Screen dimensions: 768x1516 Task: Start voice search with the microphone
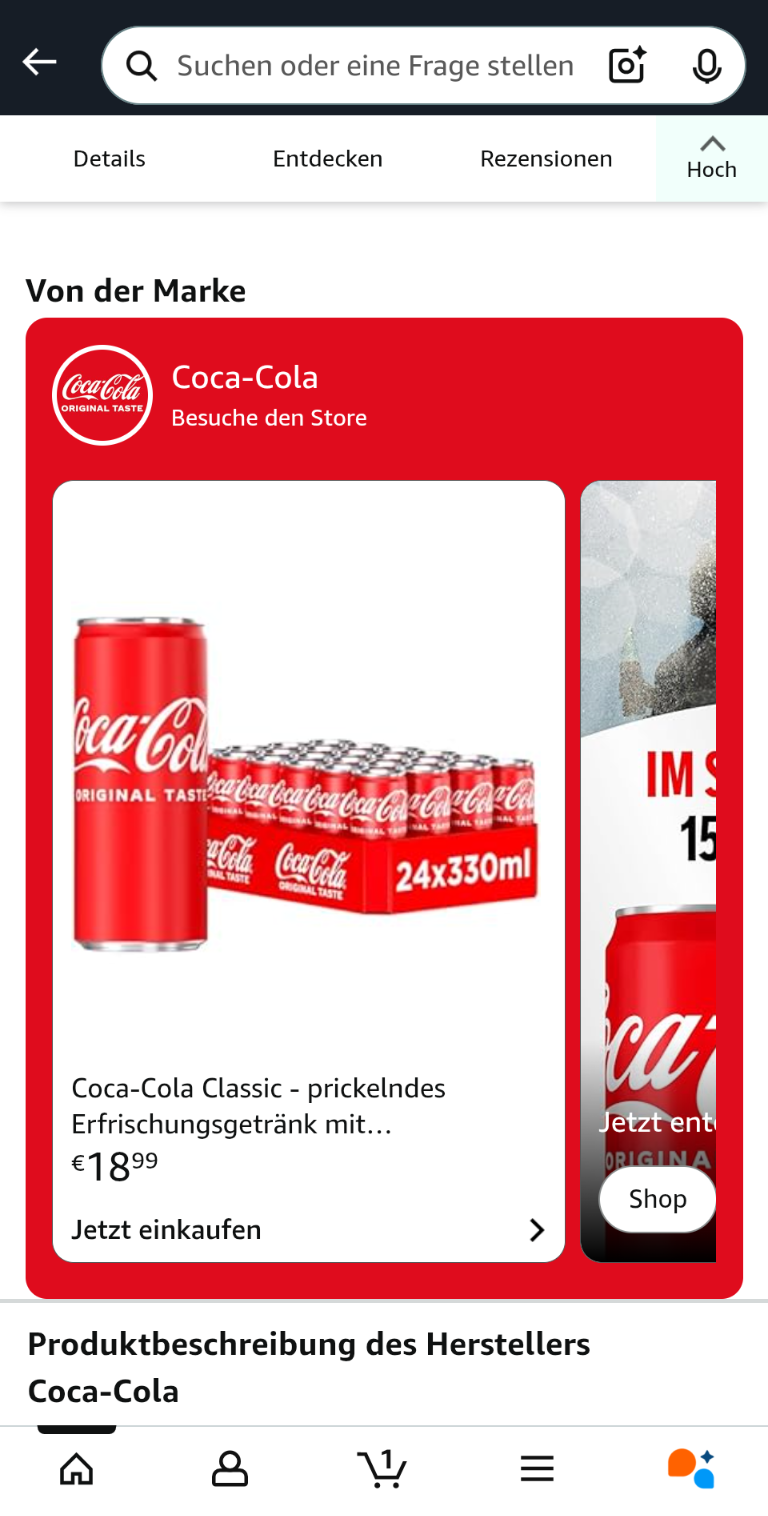point(706,66)
